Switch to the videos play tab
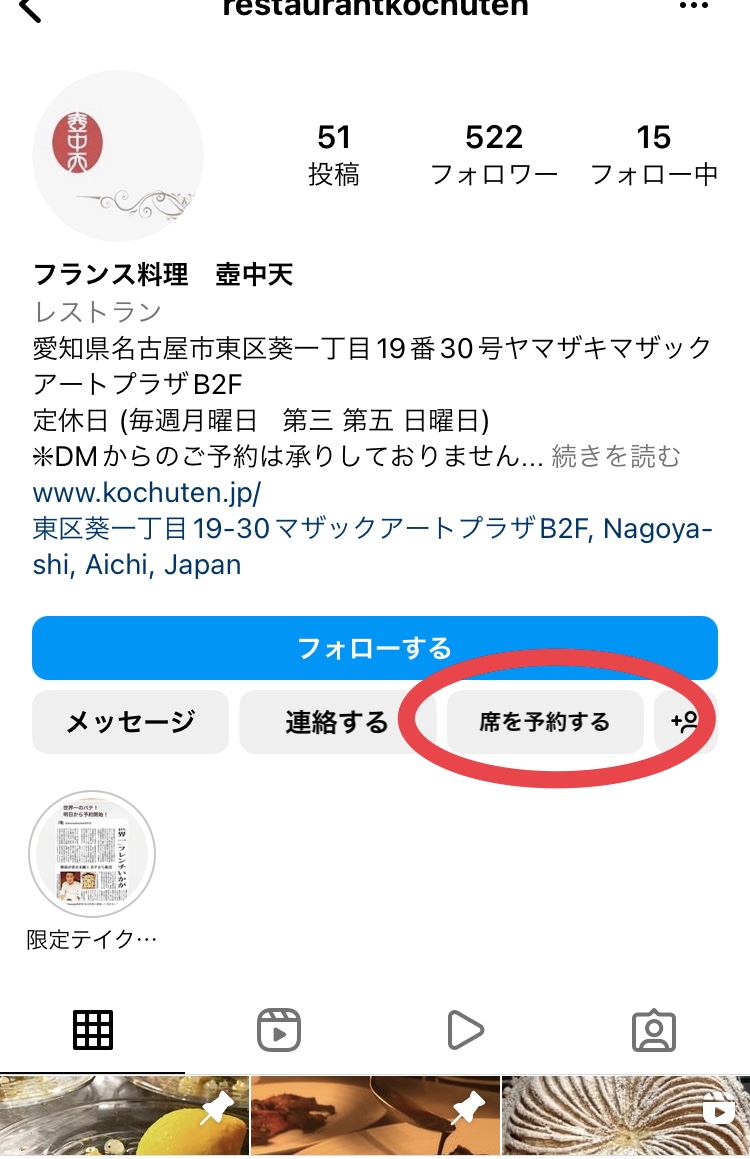Screen dimensions: 750x1159 [x=466, y=1029]
